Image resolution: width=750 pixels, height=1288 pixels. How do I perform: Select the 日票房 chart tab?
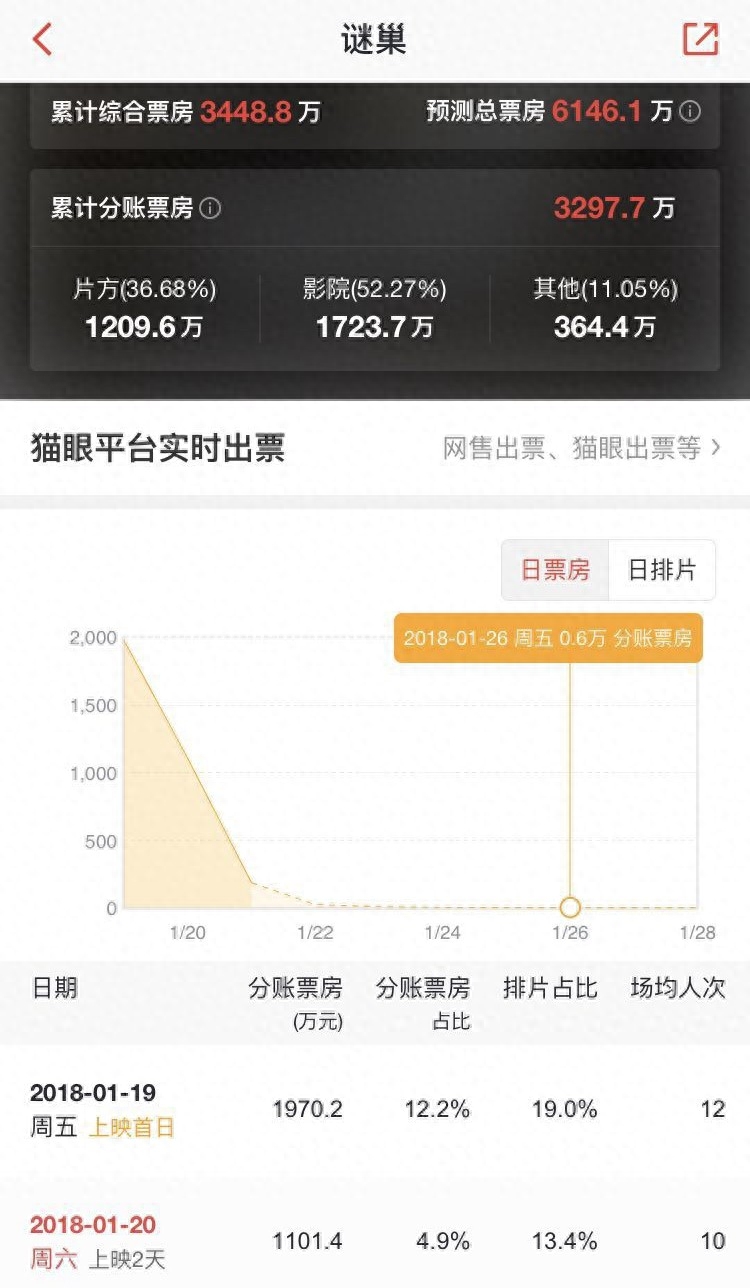tap(555, 570)
